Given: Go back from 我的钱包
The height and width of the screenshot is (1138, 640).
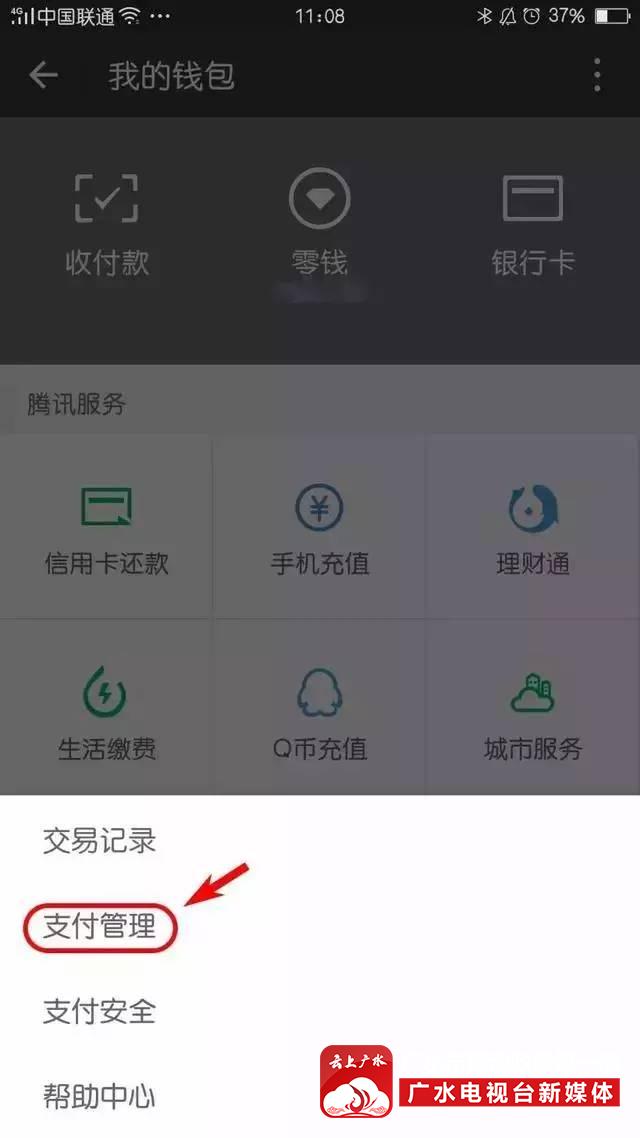Looking at the screenshot, I should 43,76.
